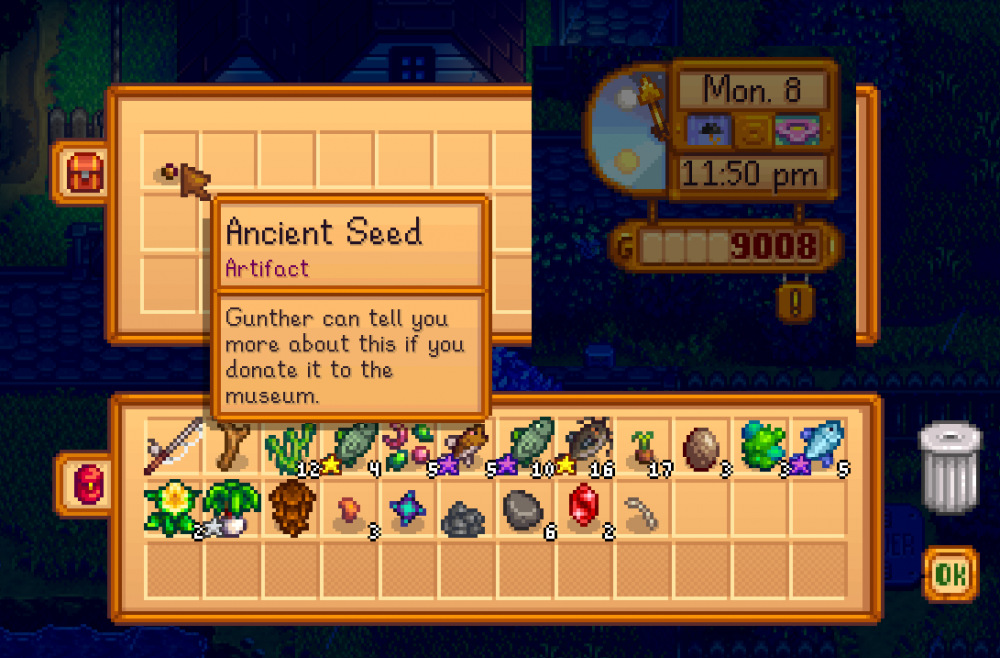Tap the red backpack icon beside inventory
The image size is (1000, 658).
coord(85,481)
